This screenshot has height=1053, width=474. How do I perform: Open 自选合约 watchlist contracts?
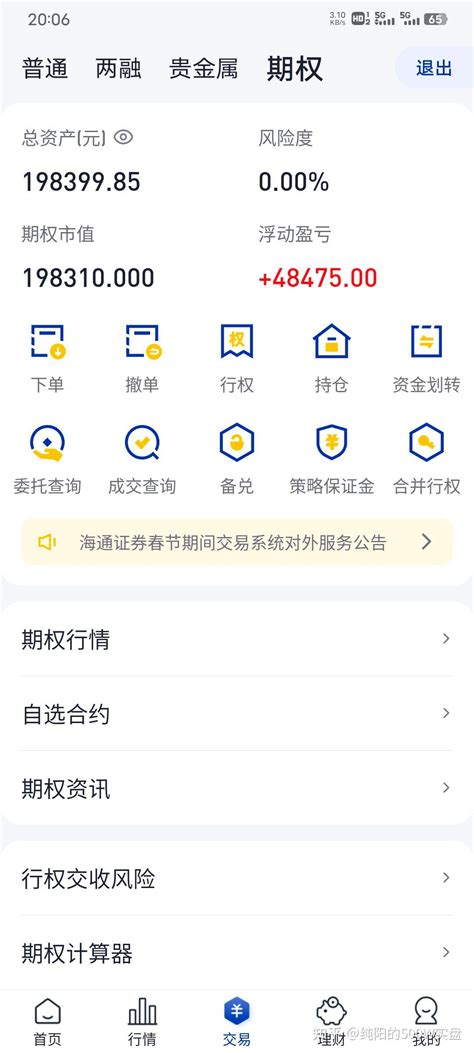click(x=237, y=714)
